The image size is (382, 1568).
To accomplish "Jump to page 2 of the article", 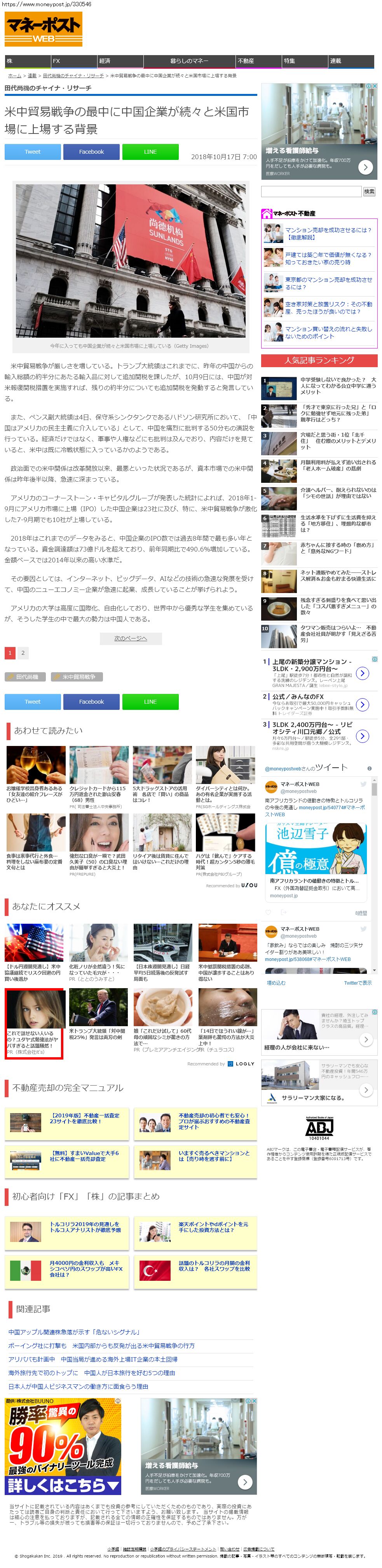I will tap(23, 652).
